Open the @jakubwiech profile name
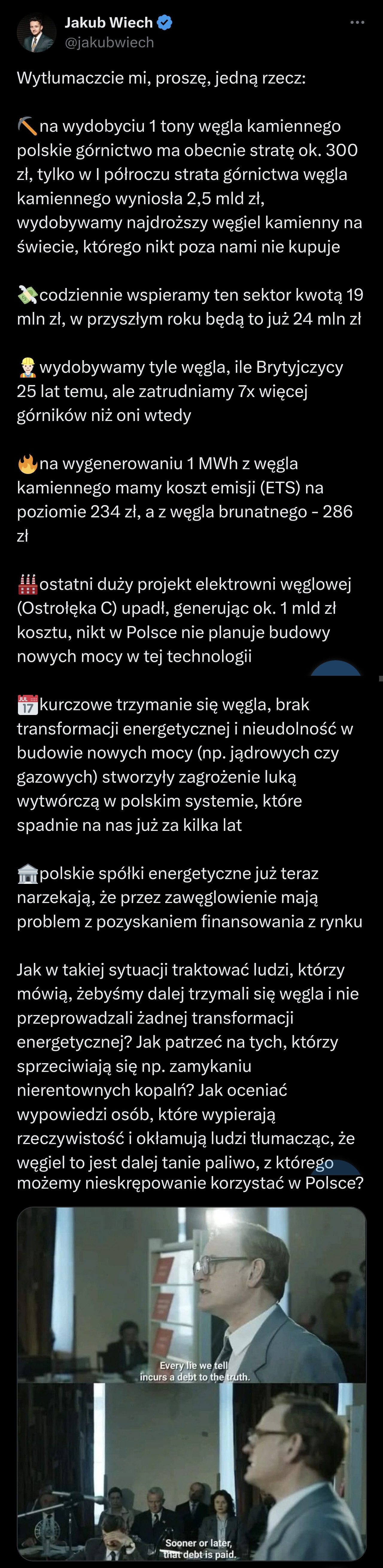Screen dimensions: 383x1568 [x=109, y=42]
